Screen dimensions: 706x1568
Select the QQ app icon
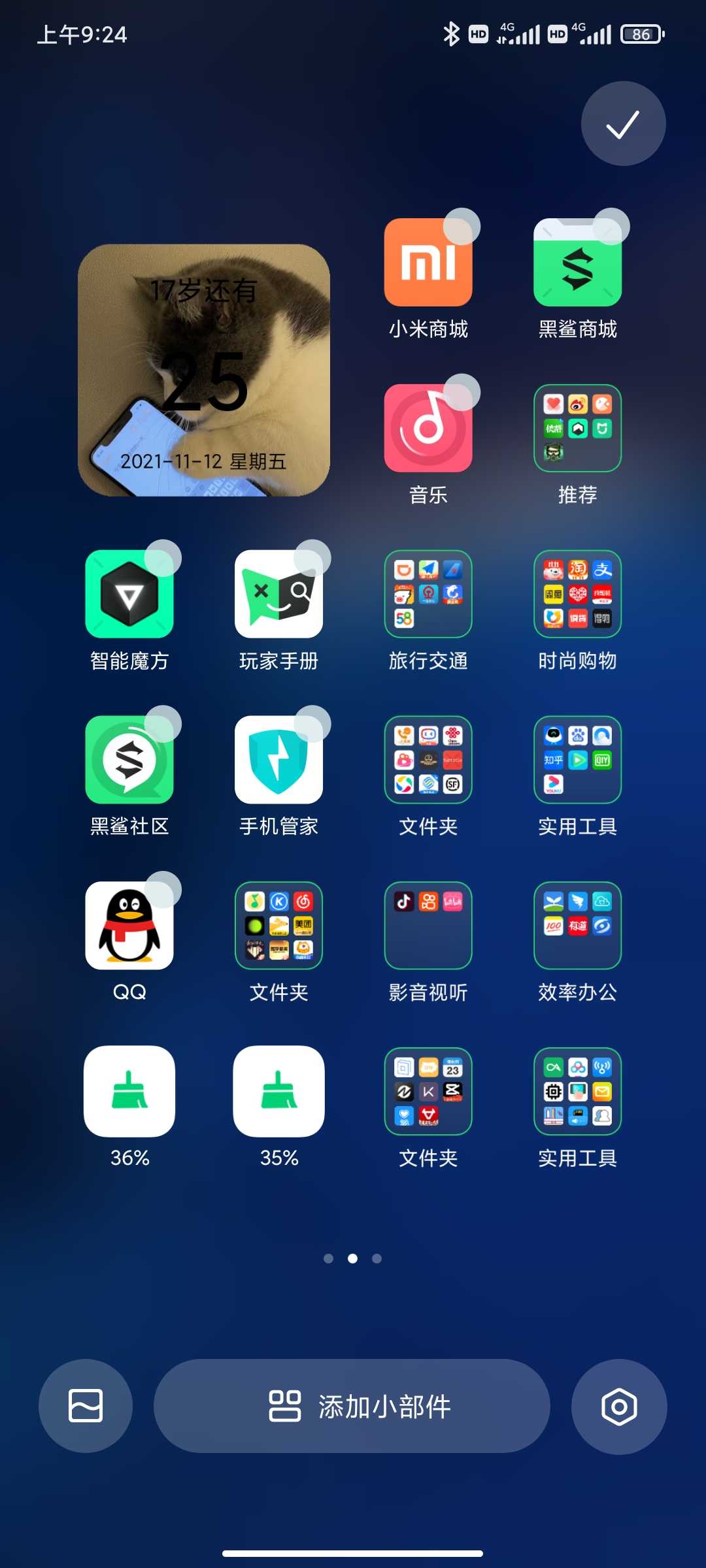pos(129,925)
